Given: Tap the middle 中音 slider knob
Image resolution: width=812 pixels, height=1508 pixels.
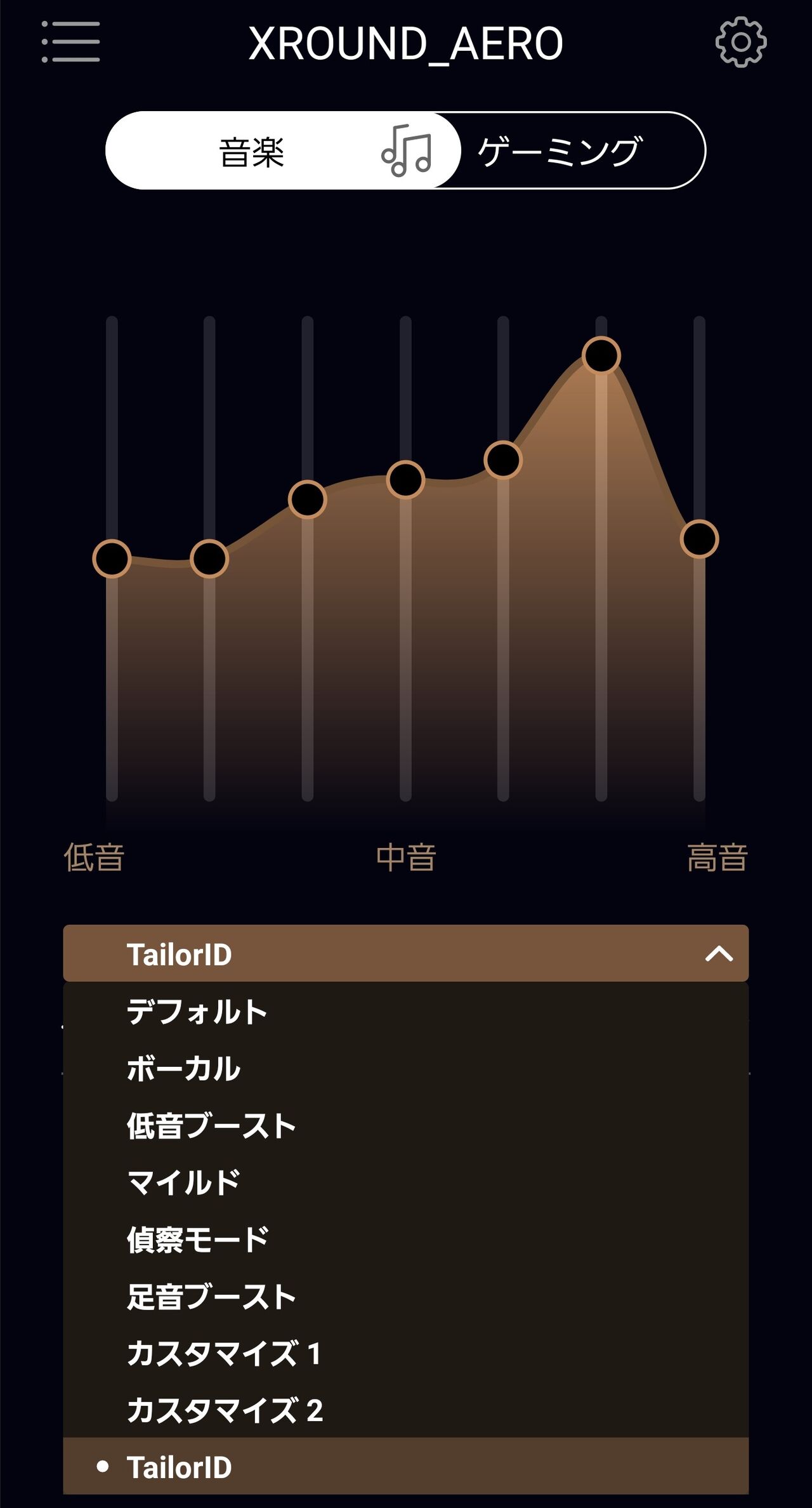Looking at the screenshot, I should click(x=405, y=479).
